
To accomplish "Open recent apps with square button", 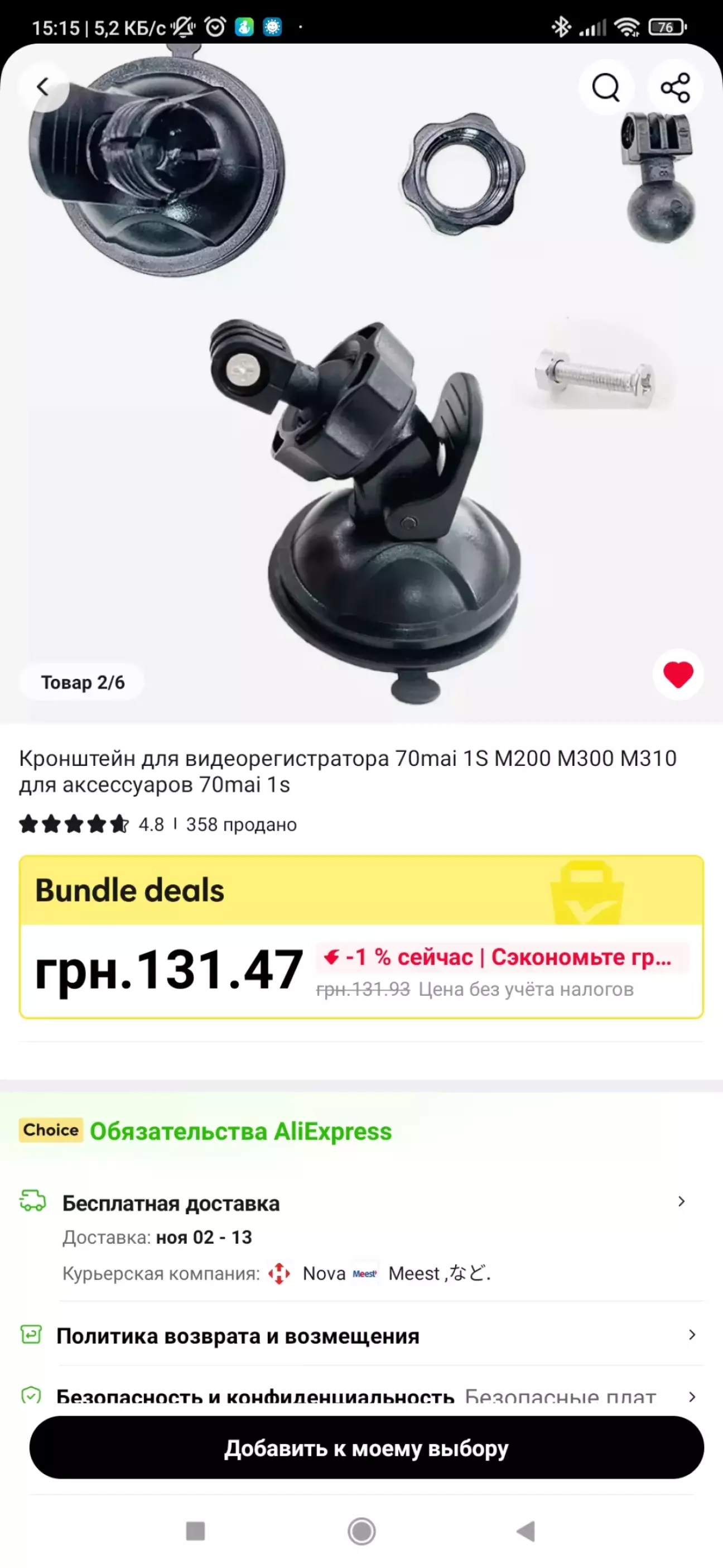I will [195, 1531].
